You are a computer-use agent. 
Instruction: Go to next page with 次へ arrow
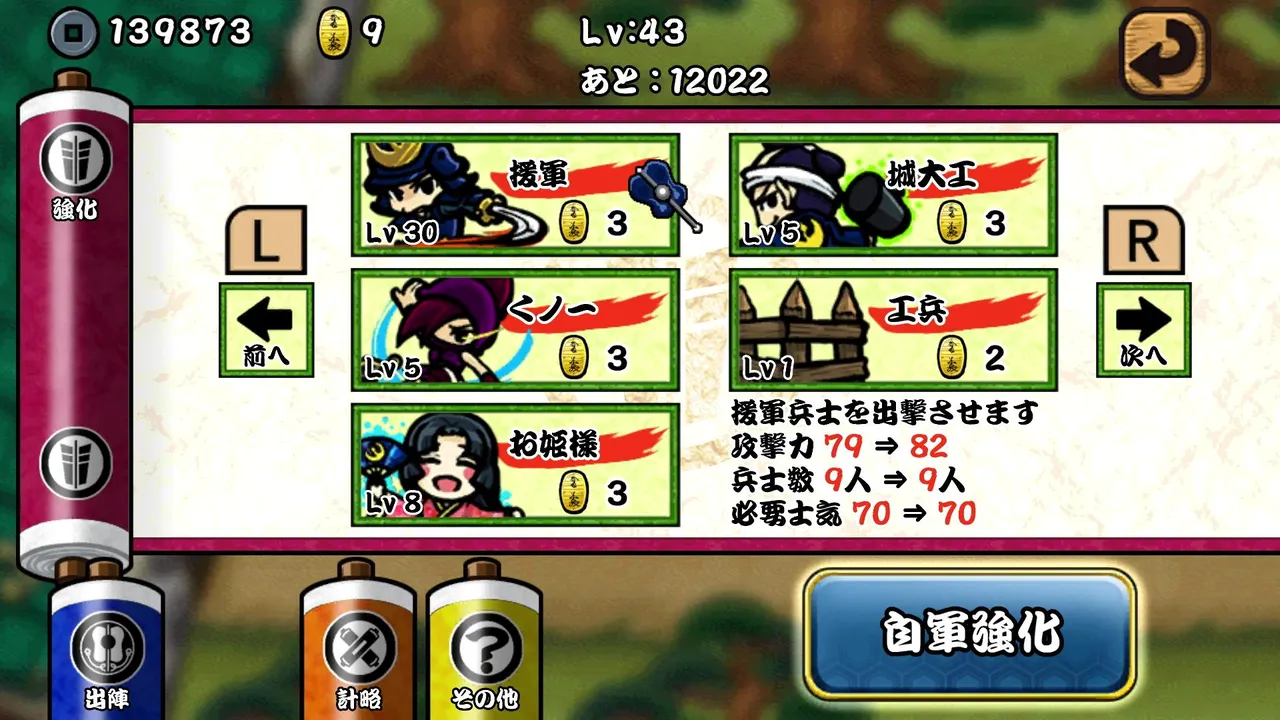pyautogui.click(x=1144, y=330)
